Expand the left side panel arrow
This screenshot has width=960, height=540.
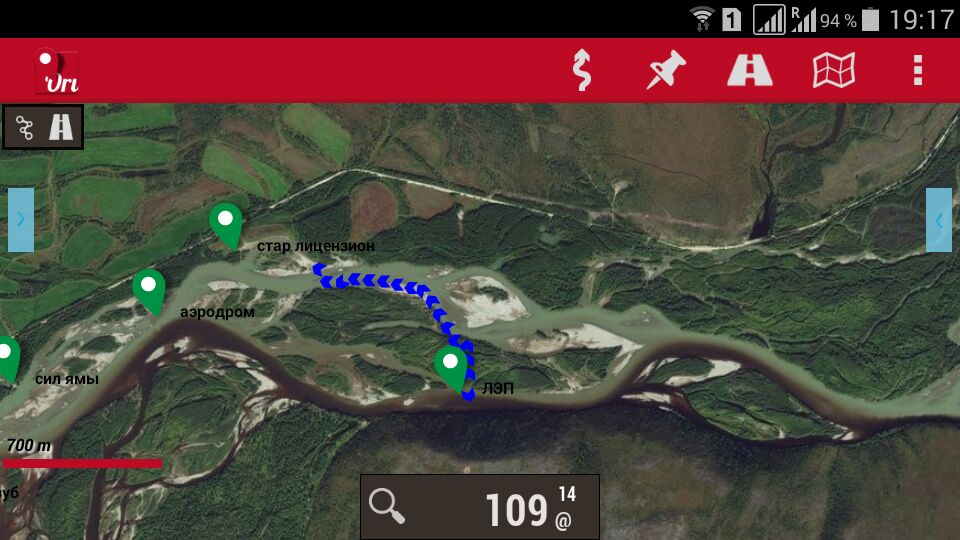[x=21, y=219]
